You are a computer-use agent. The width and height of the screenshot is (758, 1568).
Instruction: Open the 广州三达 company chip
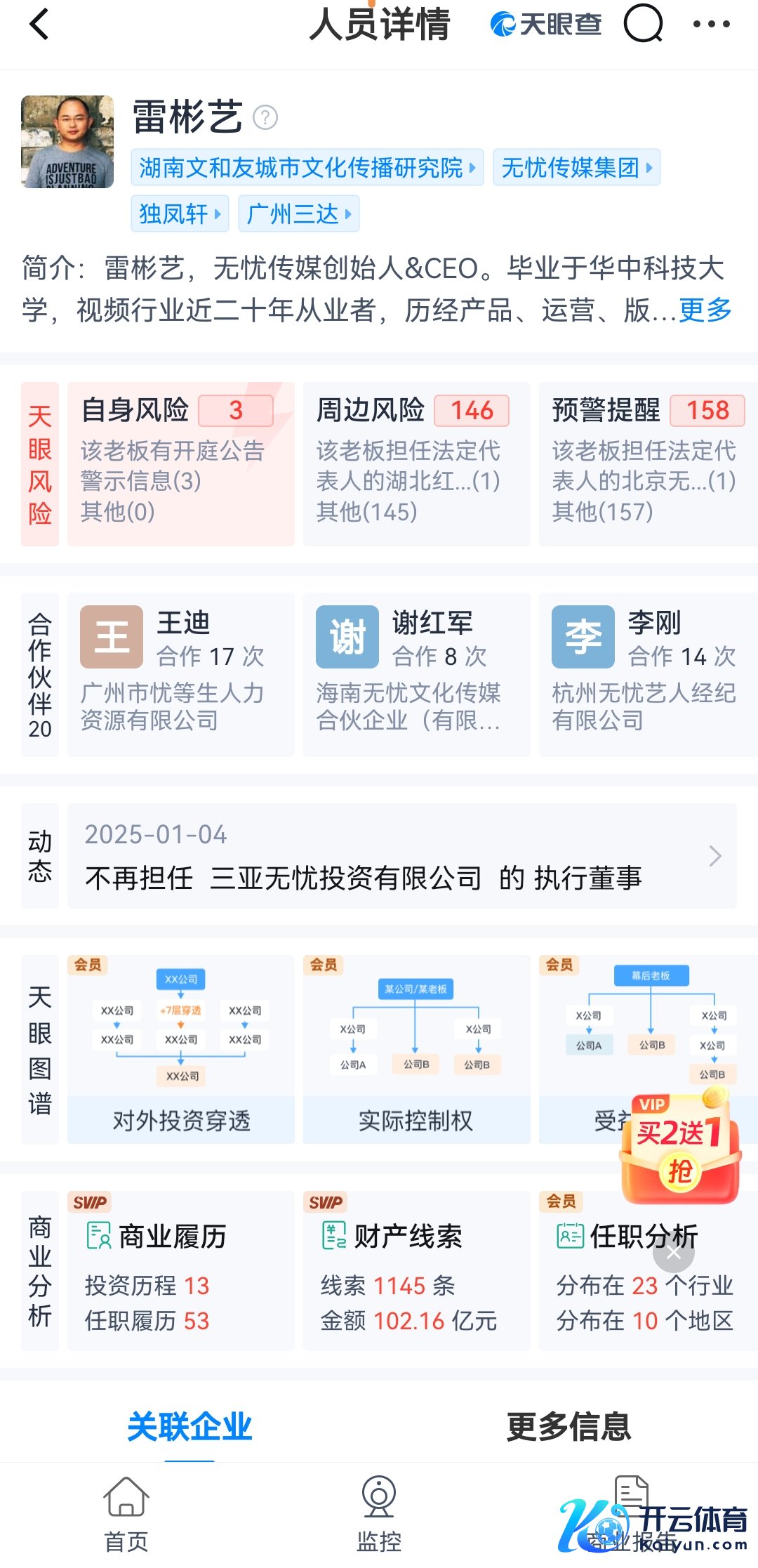pyautogui.click(x=298, y=213)
